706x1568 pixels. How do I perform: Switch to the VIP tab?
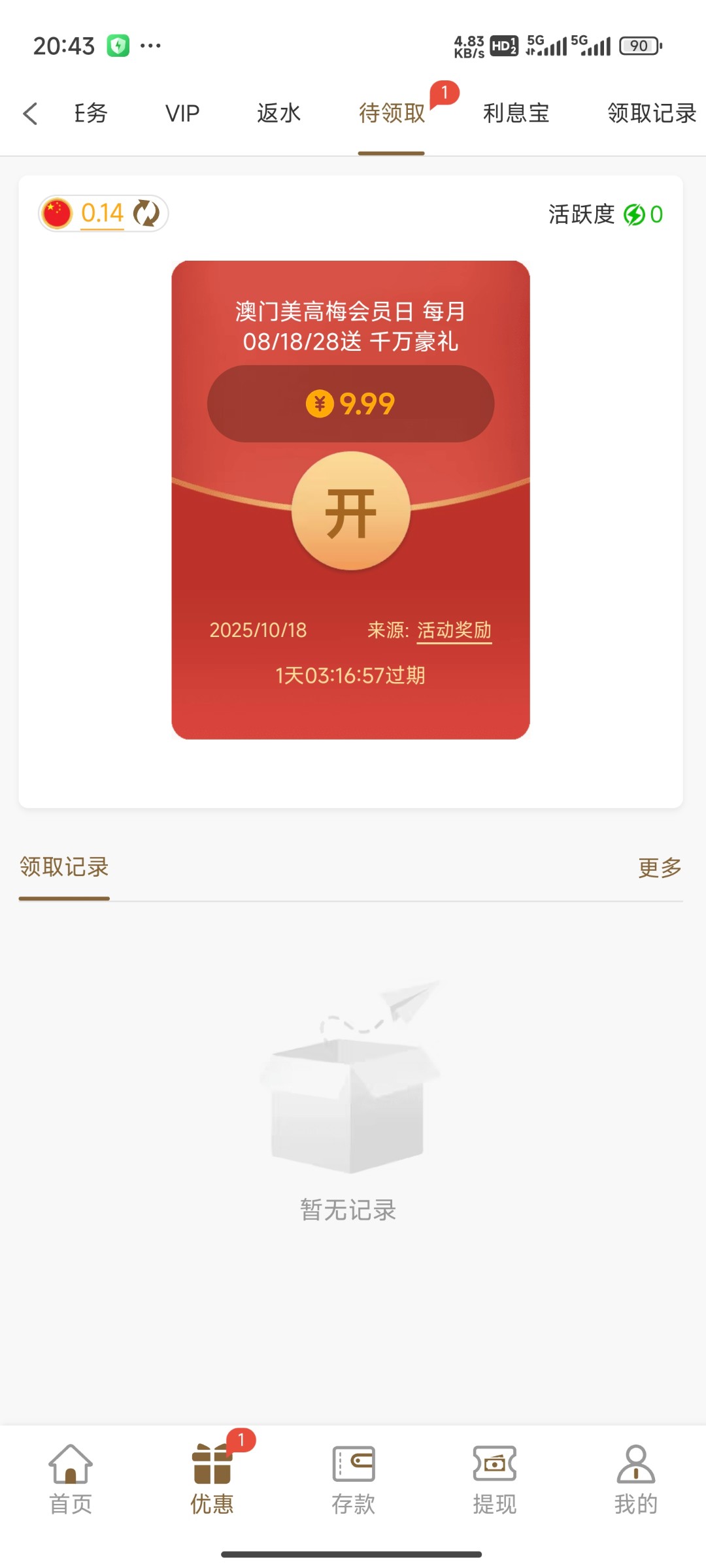(181, 113)
